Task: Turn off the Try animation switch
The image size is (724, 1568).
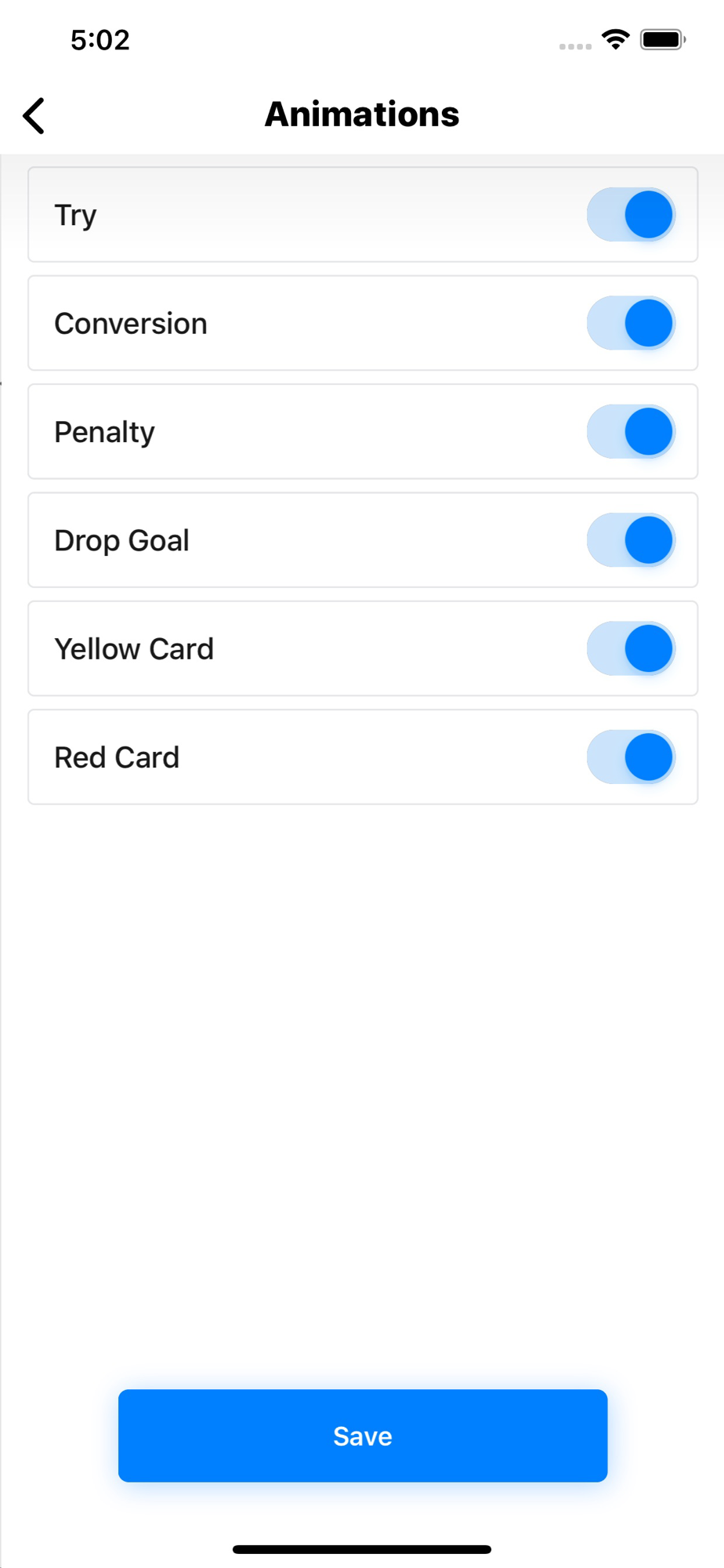Action: (631, 215)
